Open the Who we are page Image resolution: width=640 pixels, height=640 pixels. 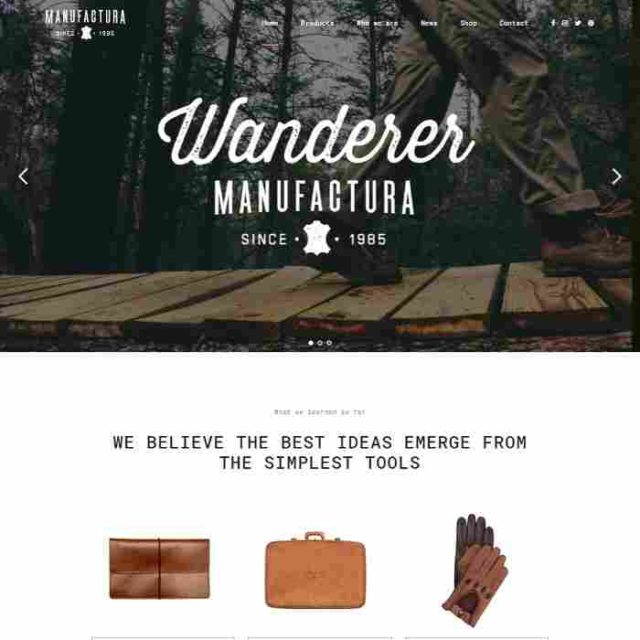pos(376,22)
